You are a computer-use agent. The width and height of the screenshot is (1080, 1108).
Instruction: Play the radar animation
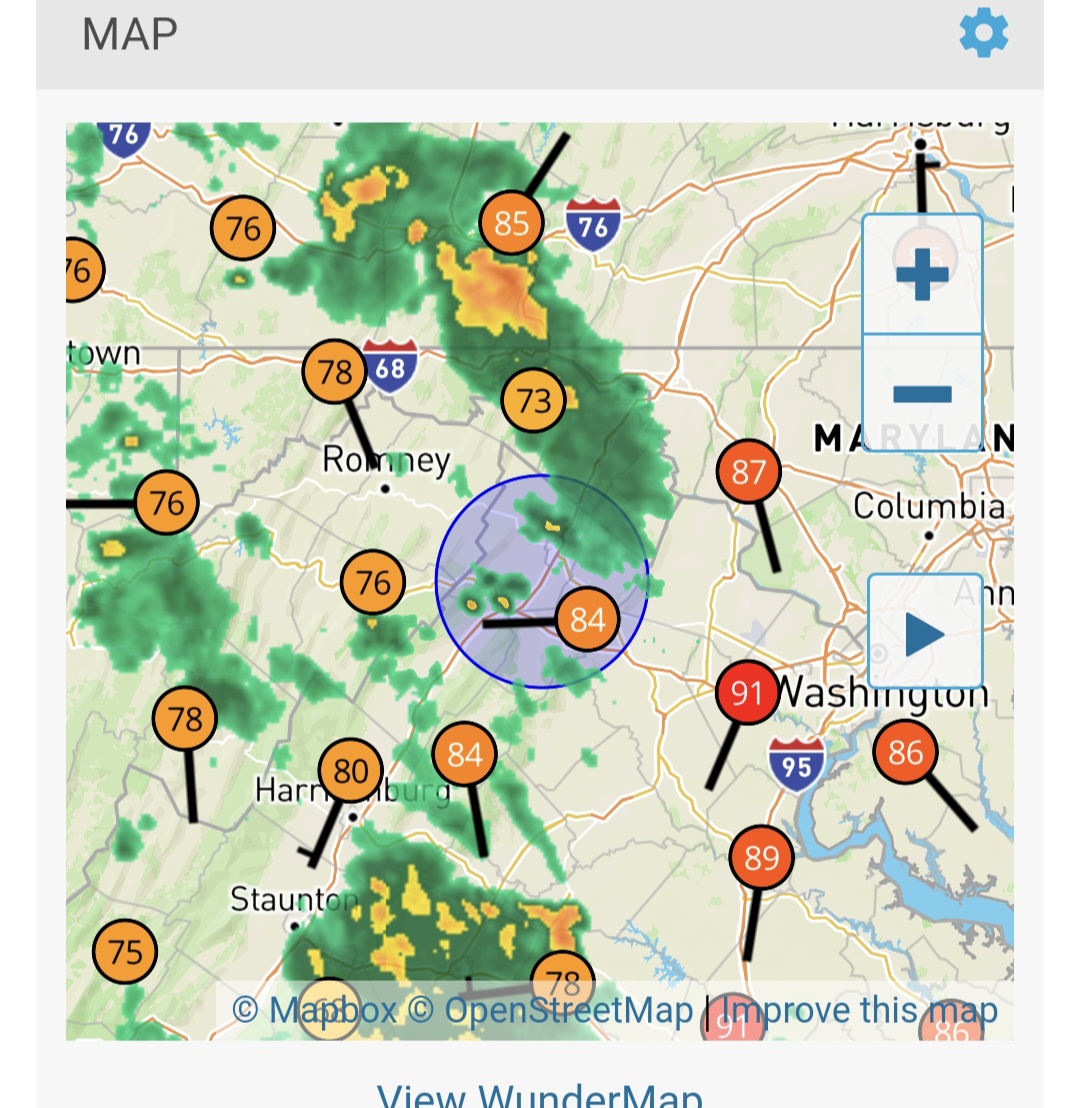925,633
